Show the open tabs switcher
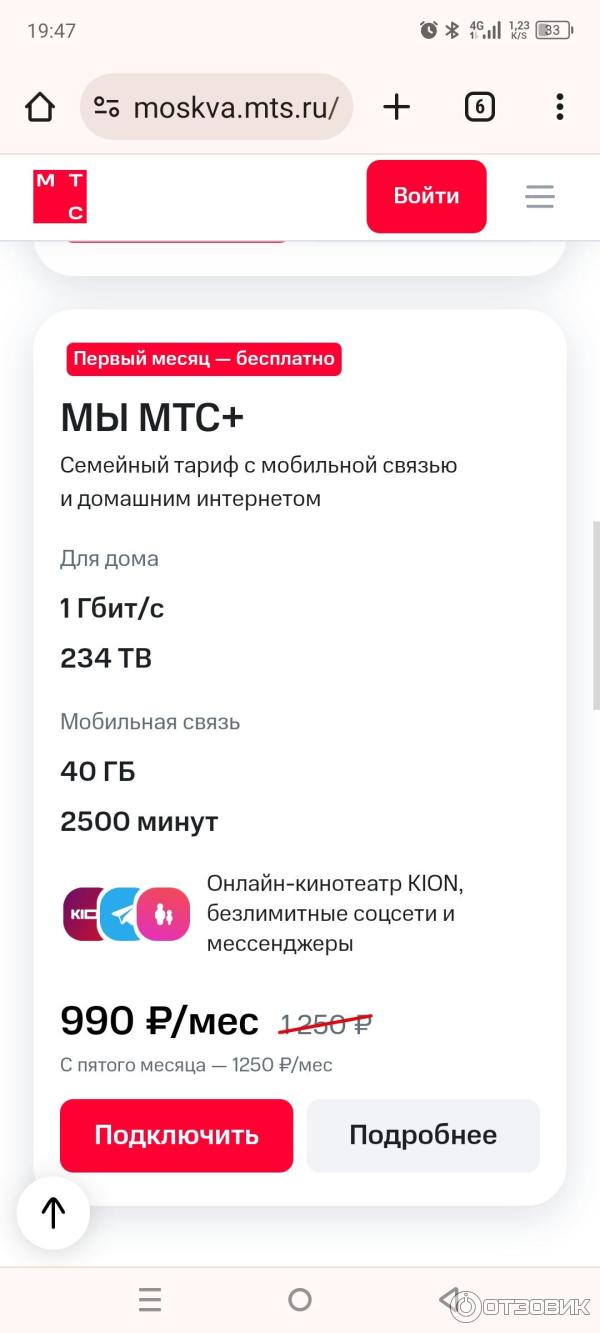 (x=480, y=107)
